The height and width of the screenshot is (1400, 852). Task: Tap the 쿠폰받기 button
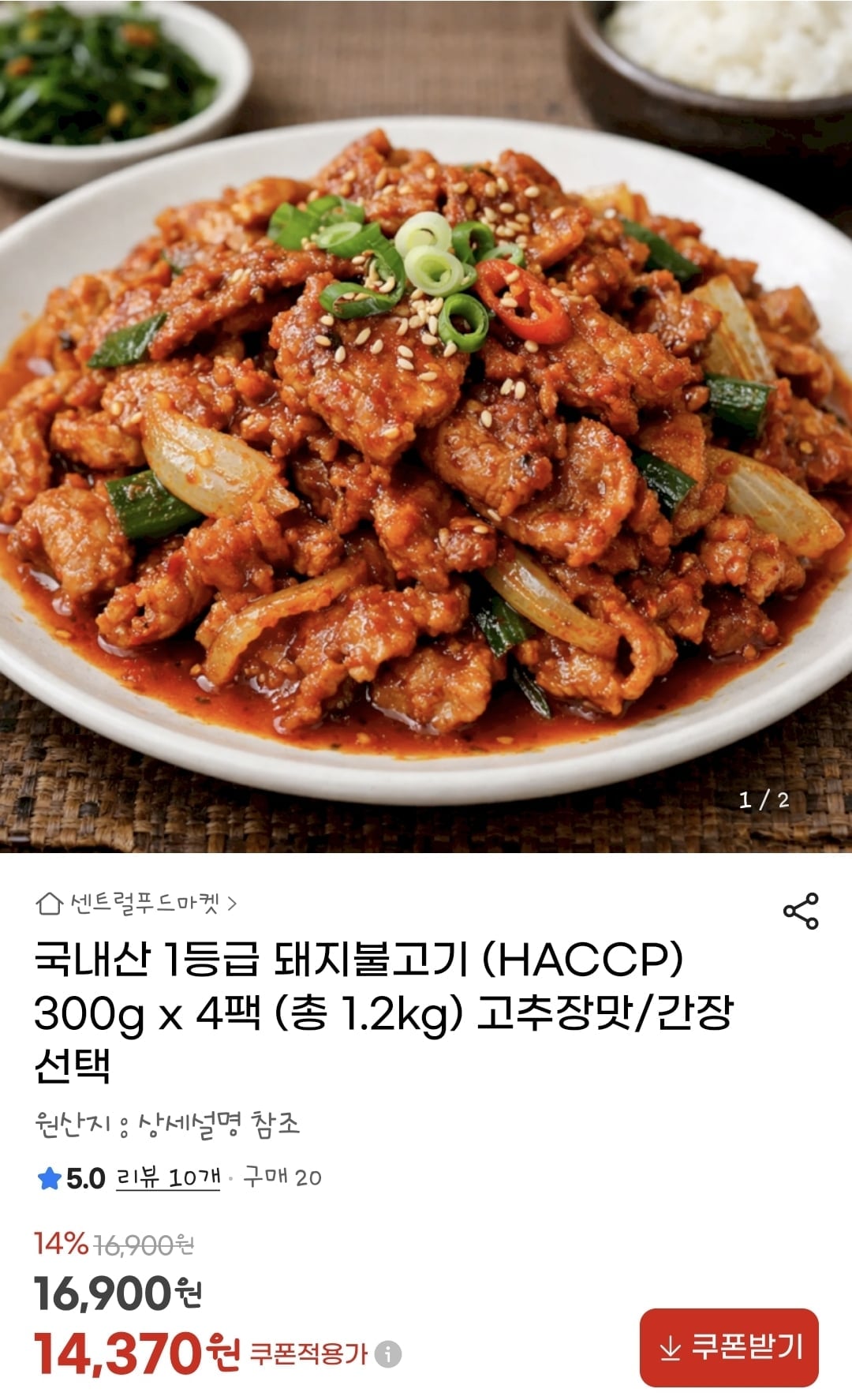pos(729,1347)
